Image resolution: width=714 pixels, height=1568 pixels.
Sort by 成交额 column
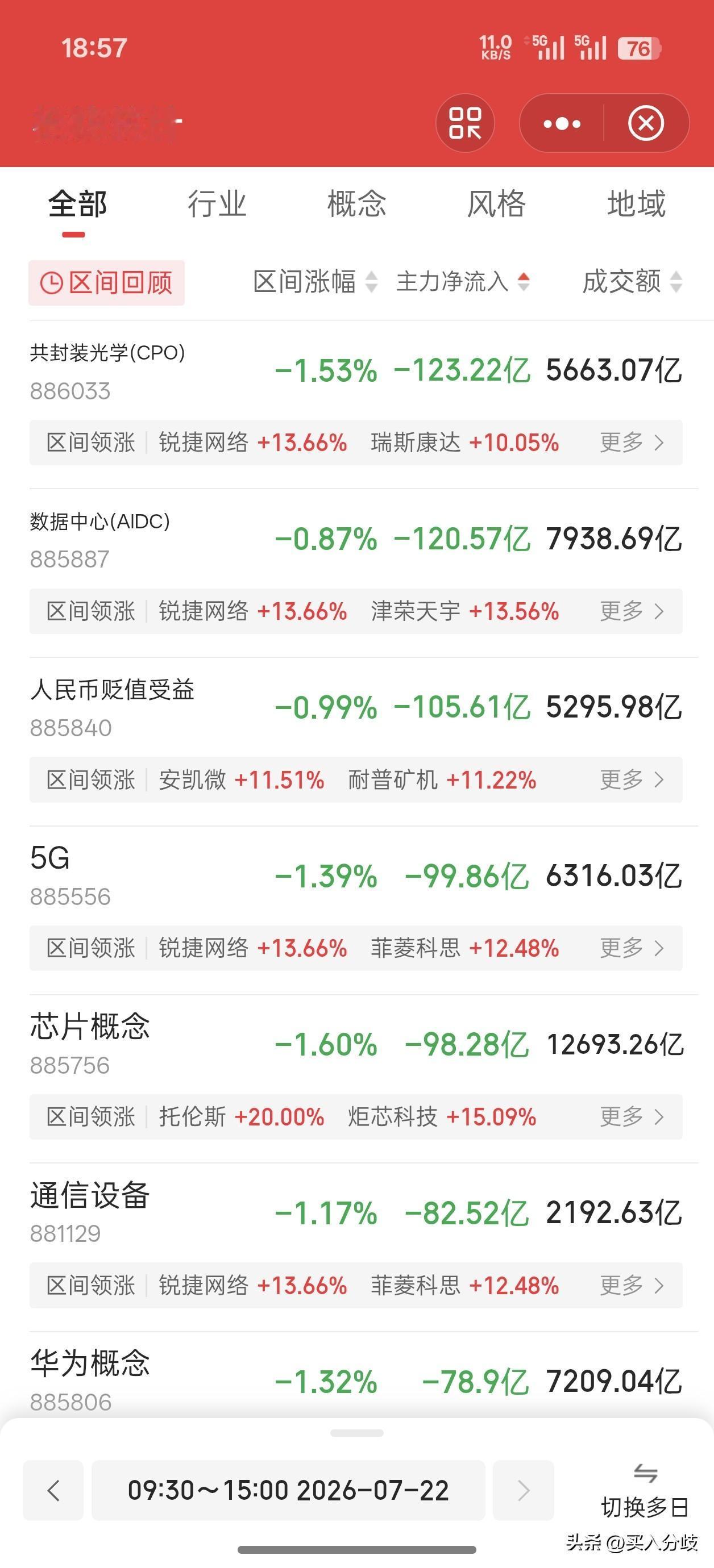pos(632,282)
